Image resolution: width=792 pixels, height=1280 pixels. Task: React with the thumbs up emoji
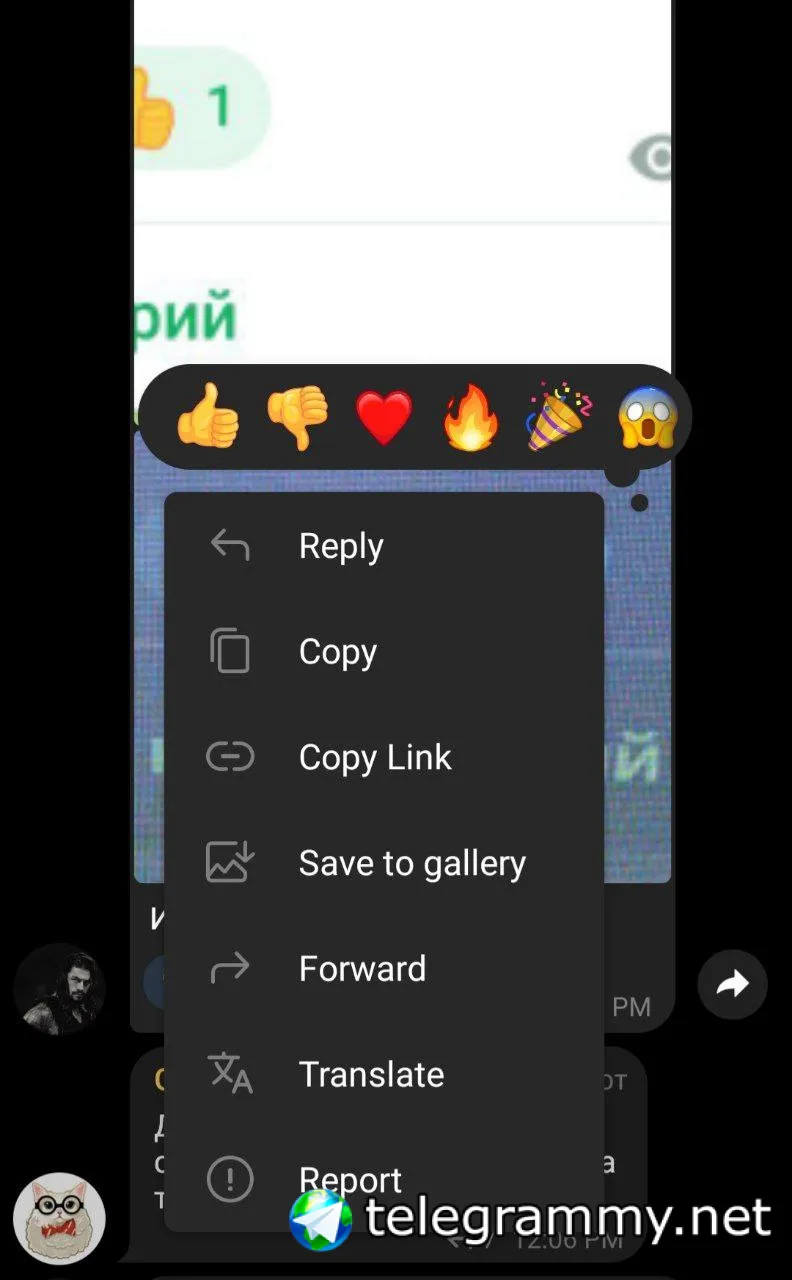pyautogui.click(x=208, y=416)
